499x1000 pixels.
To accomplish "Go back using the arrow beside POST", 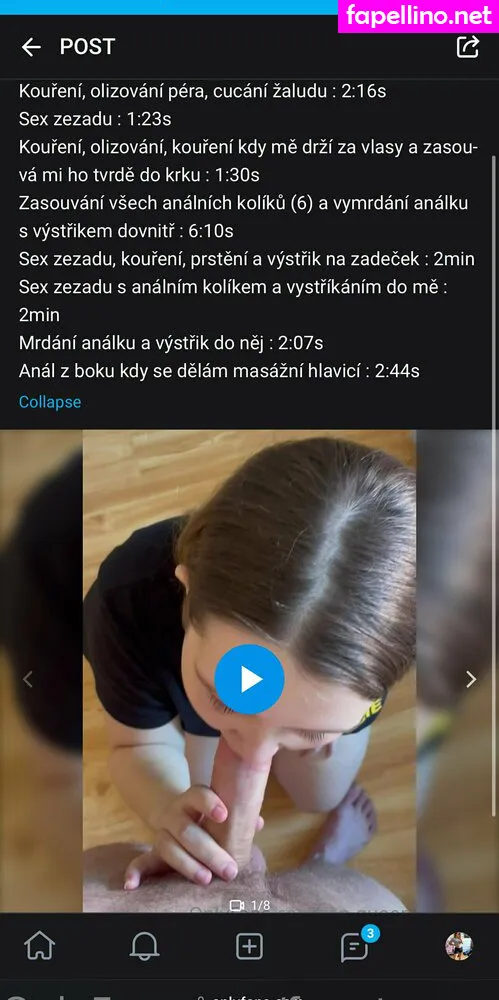I will coord(31,47).
